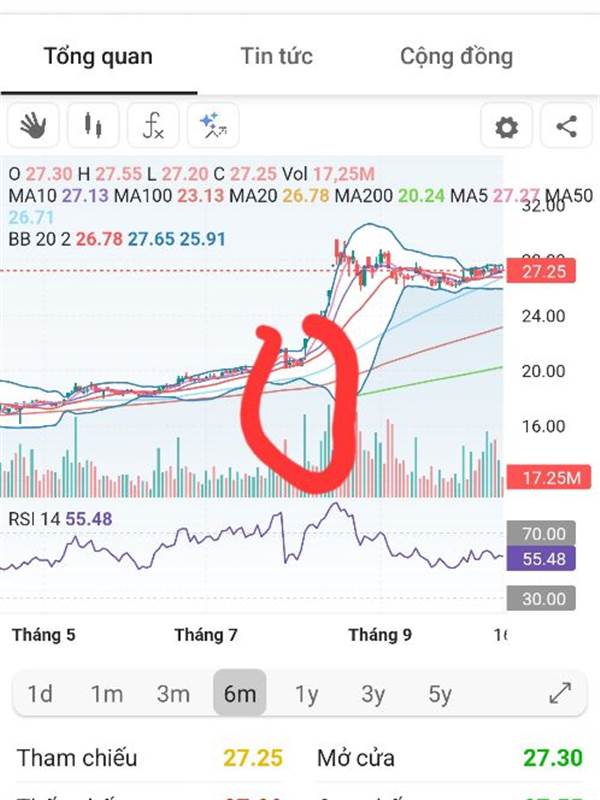Open the fx indicators menu
The image size is (600, 800).
153,126
